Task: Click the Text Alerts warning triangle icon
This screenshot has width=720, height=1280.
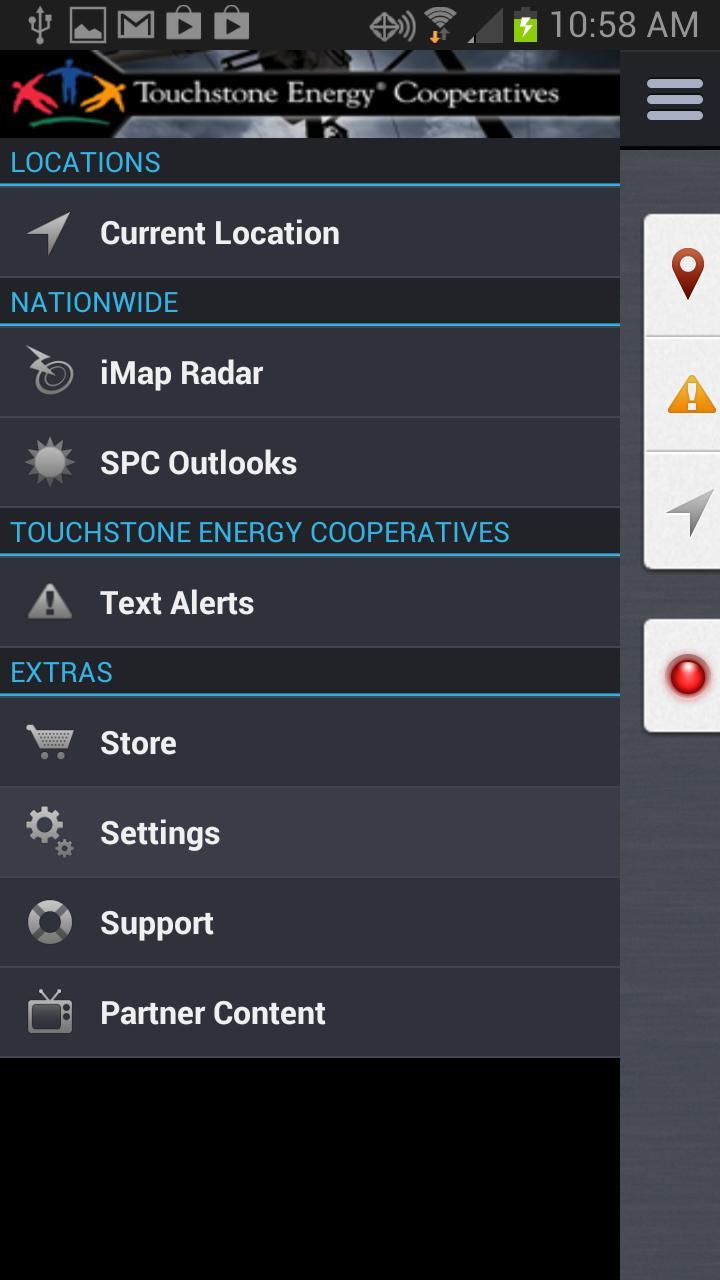Action: point(48,602)
